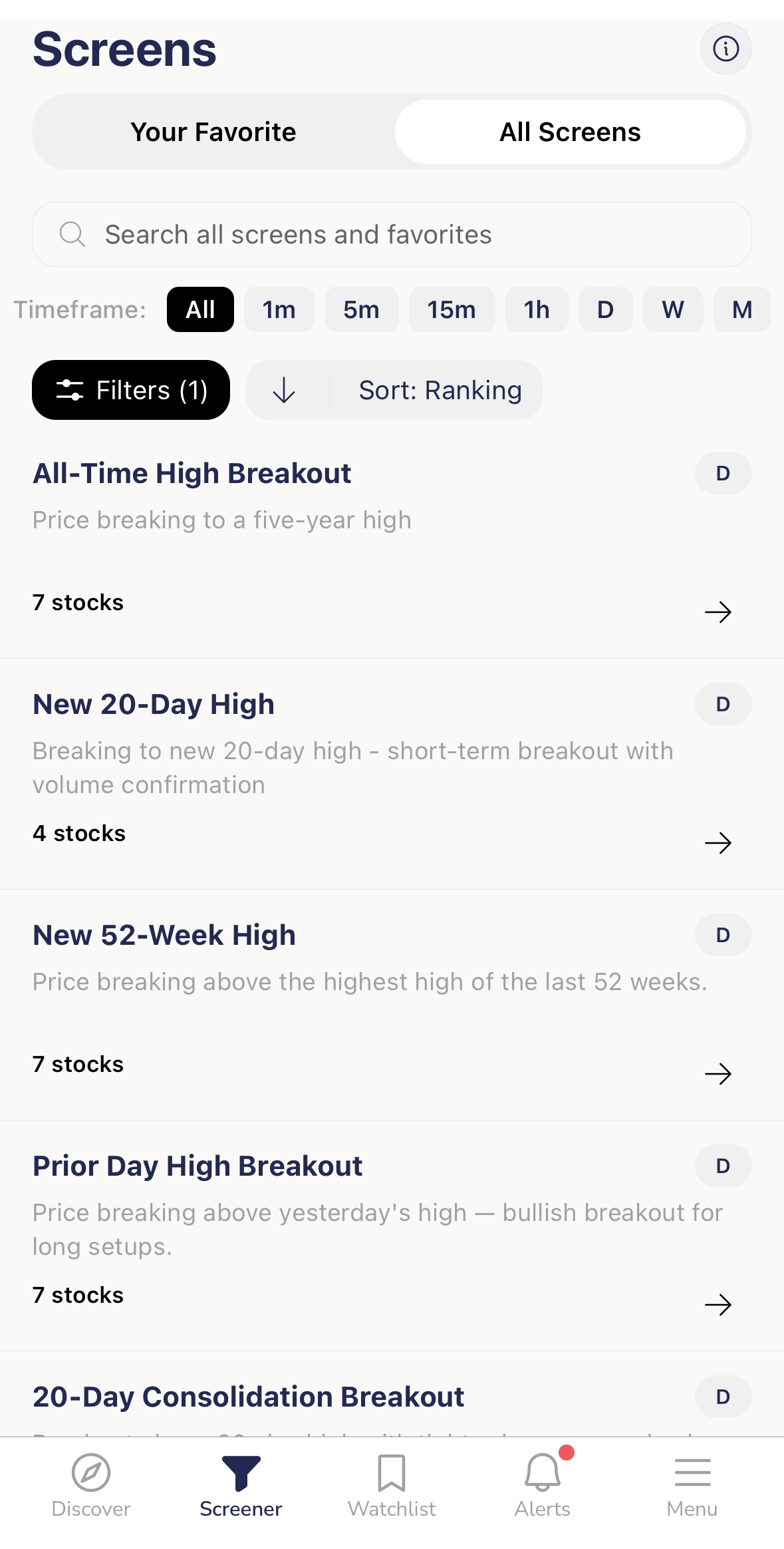Open the All-Time High Breakout screen

(x=192, y=473)
